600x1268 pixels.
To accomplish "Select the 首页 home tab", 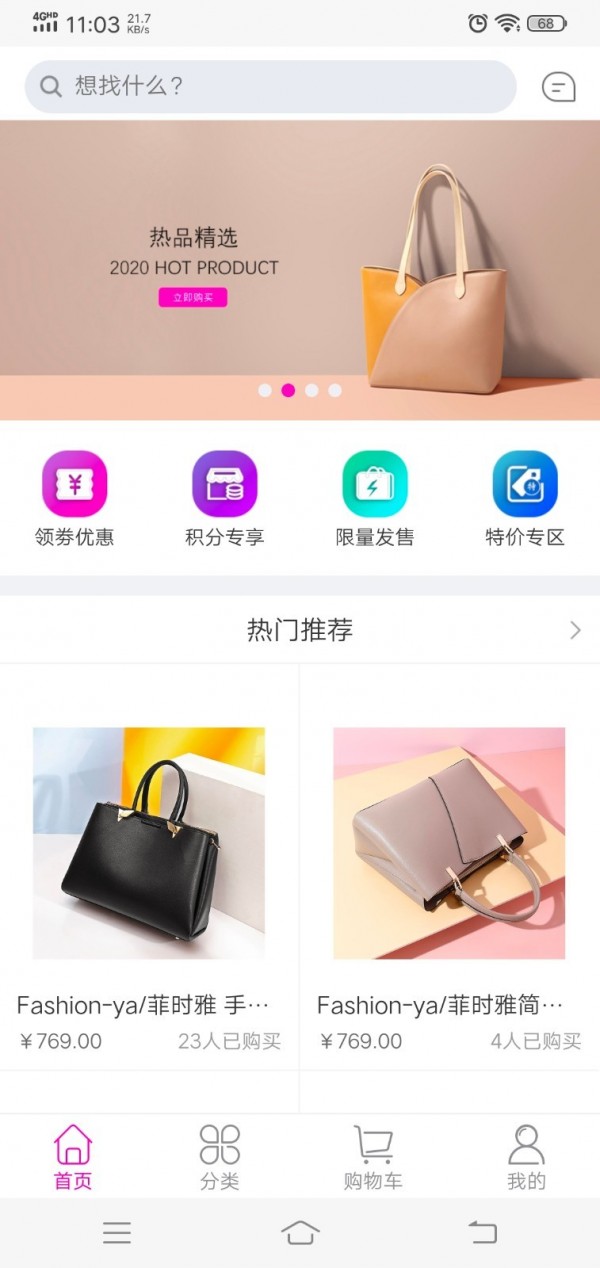I will pyautogui.click(x=73, y=1156).
